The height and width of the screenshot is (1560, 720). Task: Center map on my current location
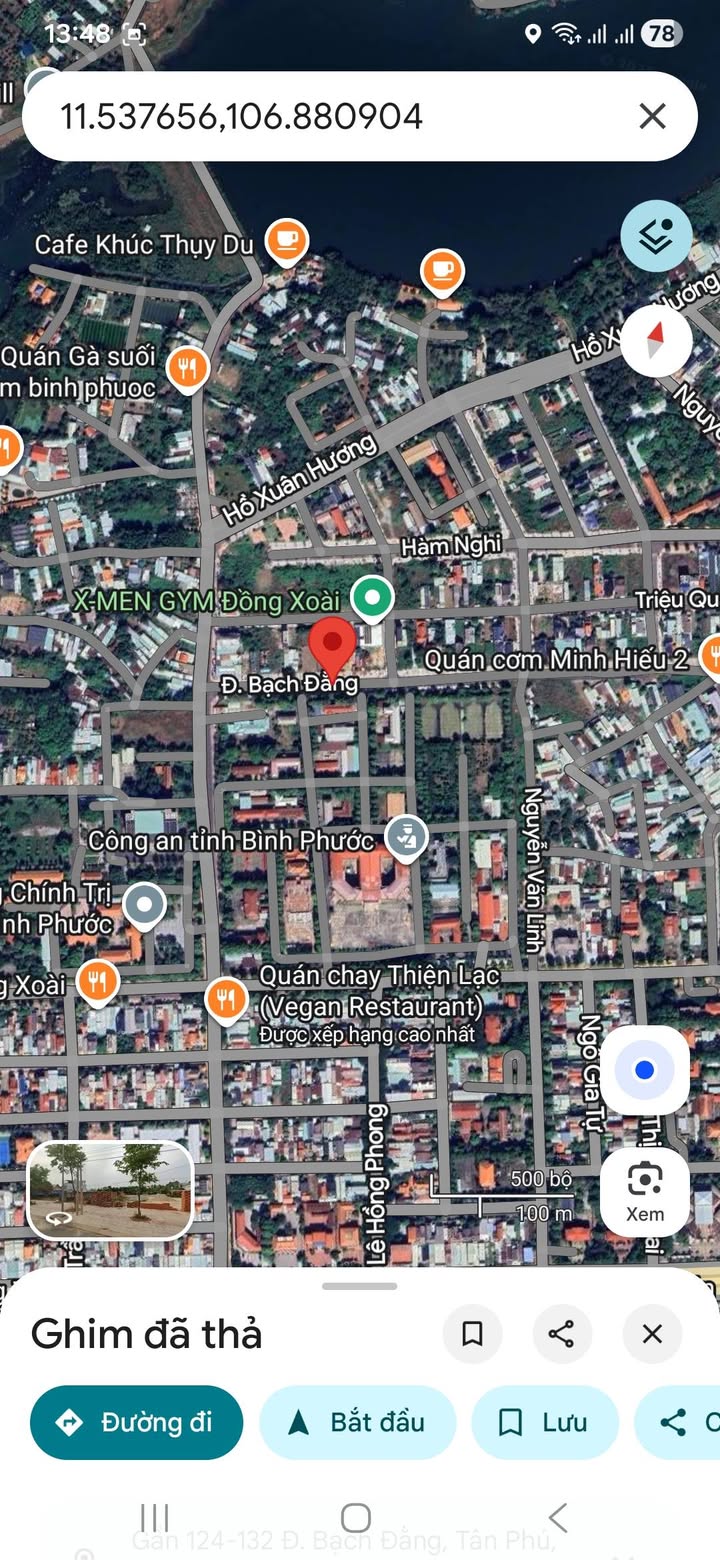[x=644, y=1070]
